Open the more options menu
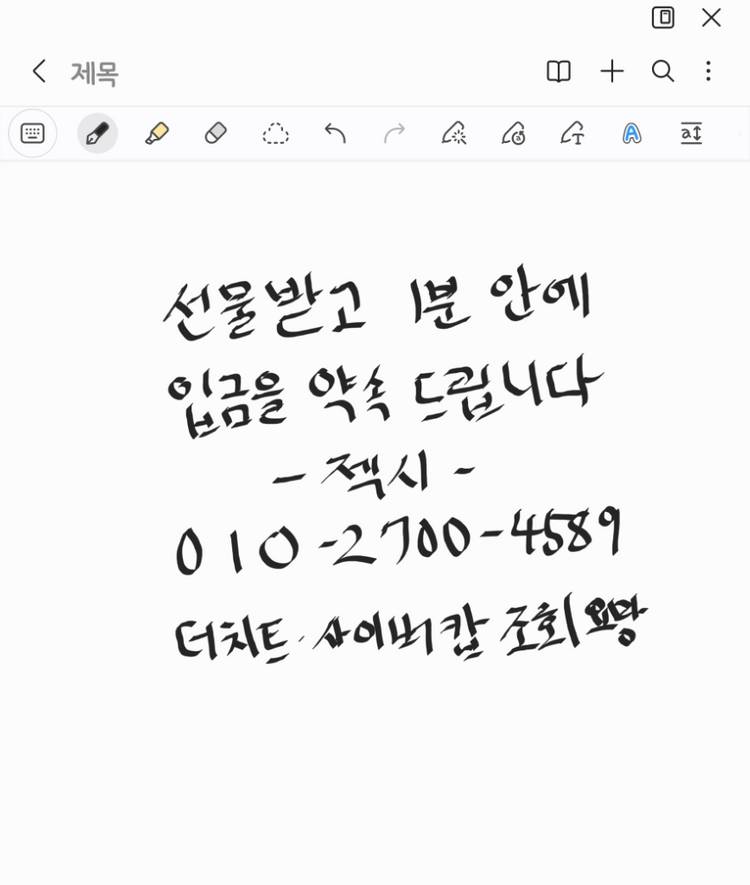The width and height of the screenshot is (750, 885). [x=708, y=71]
